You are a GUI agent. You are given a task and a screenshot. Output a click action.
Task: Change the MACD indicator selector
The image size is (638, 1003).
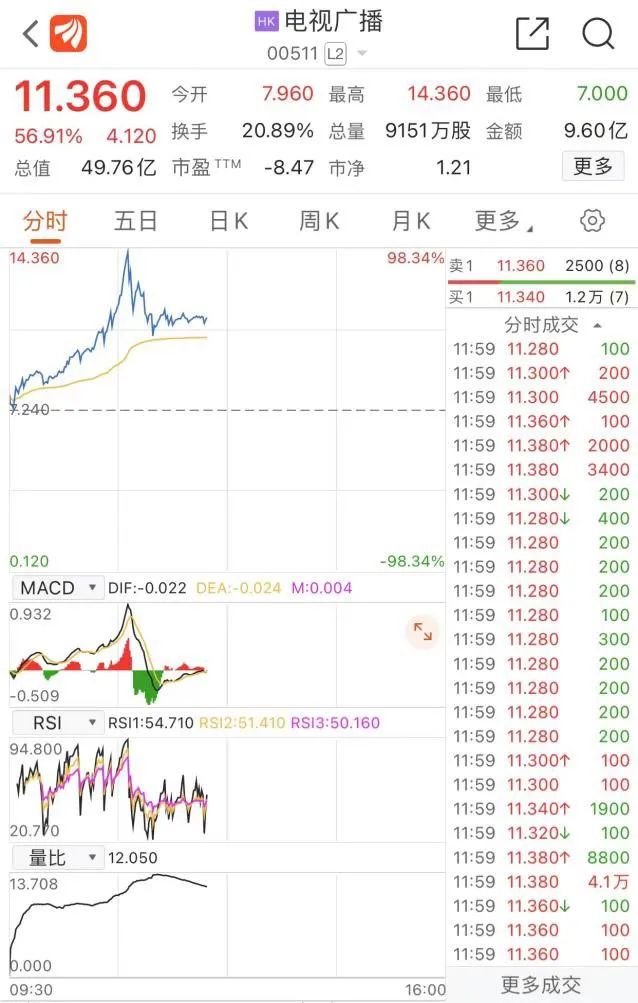[58, 588]
